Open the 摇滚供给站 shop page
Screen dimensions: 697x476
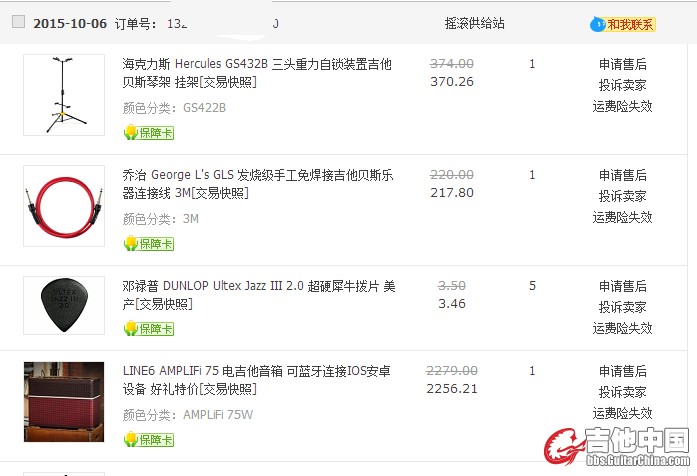(x=474, y=23)
